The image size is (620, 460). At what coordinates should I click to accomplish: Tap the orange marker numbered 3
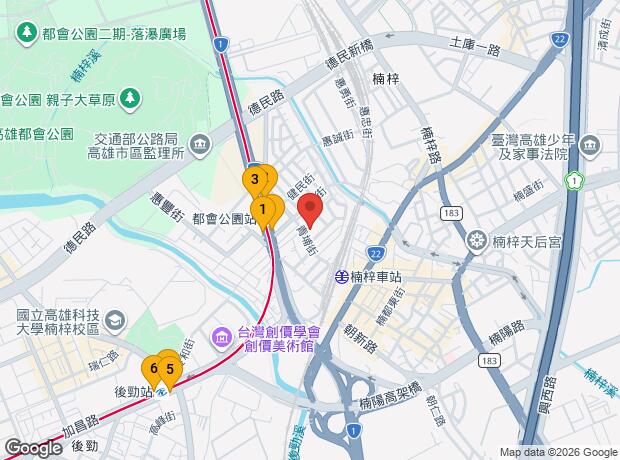[x=255, y=179]
